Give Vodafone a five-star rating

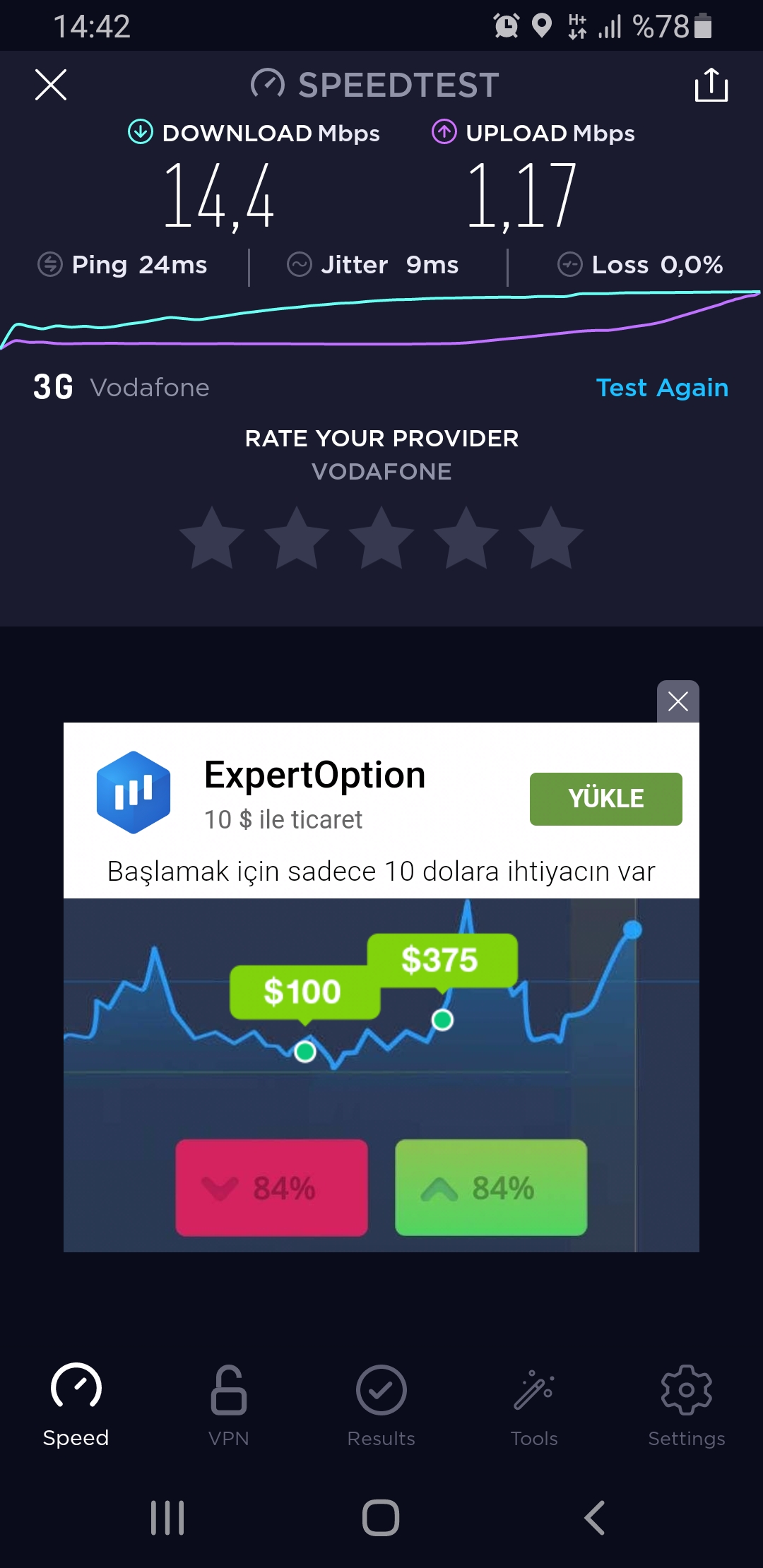point(551,538)
